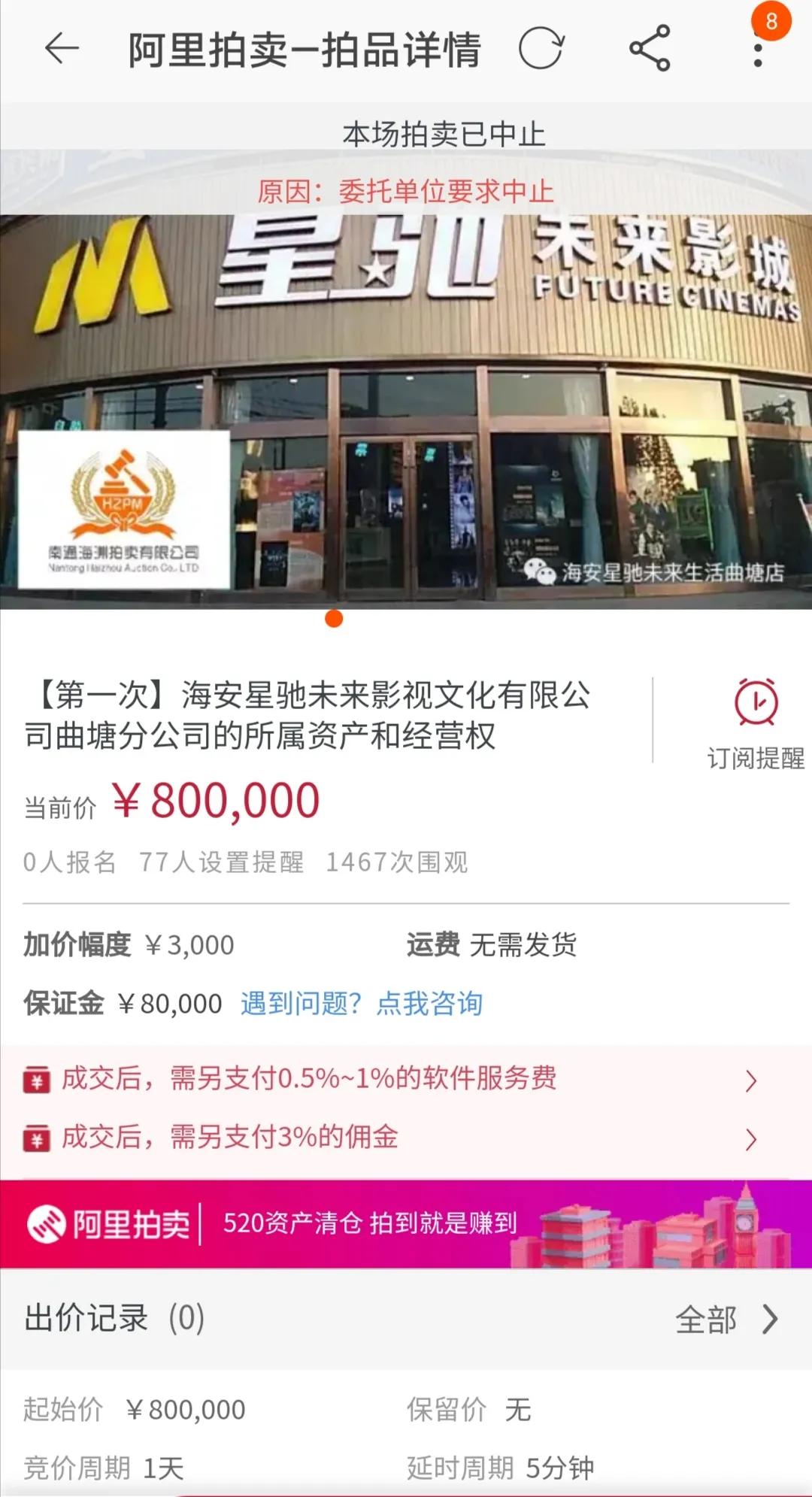Image resolution: width=812 pixels, height=1497 pixels.
Task: Expand the 0.5%~1% software service fee notice
Action: click(x=406, y=1079)
